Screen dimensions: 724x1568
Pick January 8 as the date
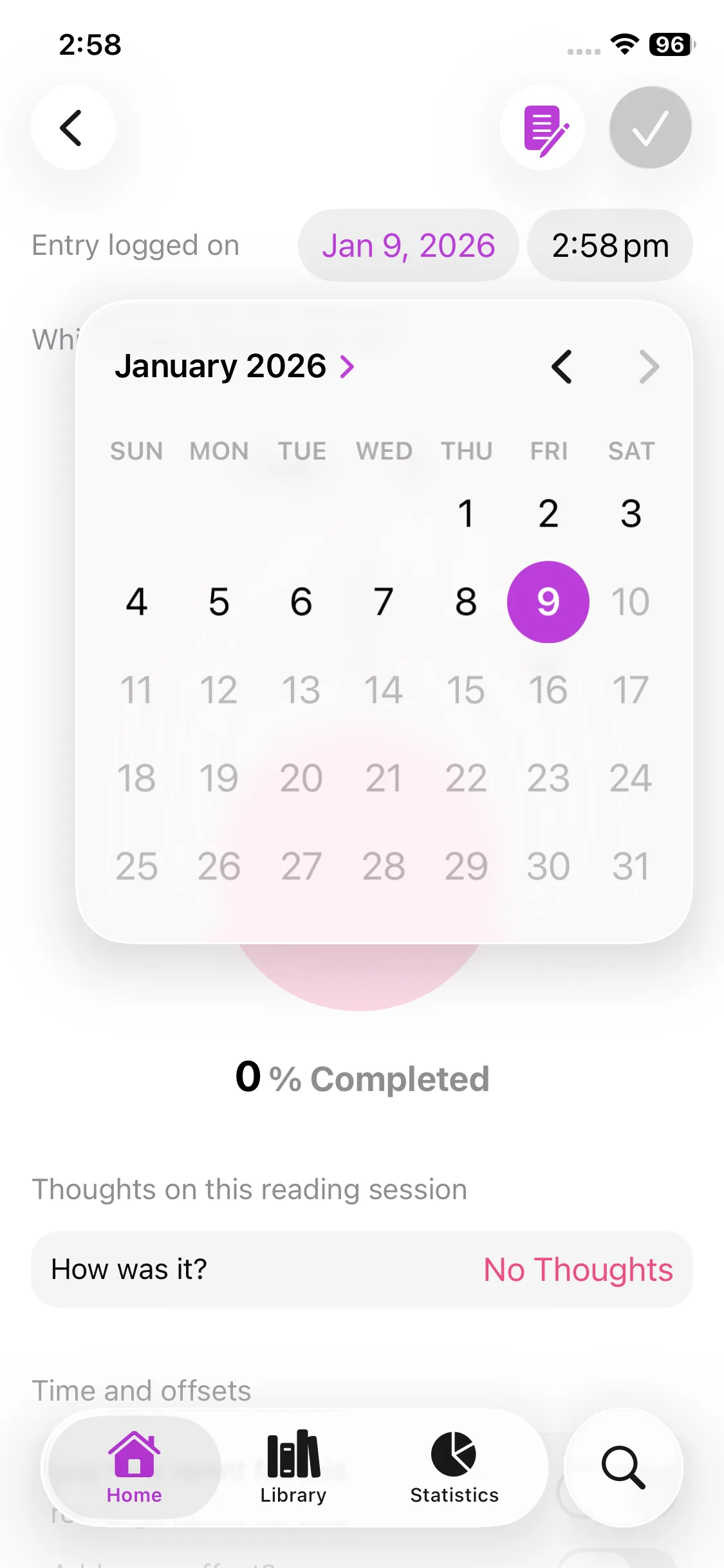pyautogui.click(x=466, y=602)
